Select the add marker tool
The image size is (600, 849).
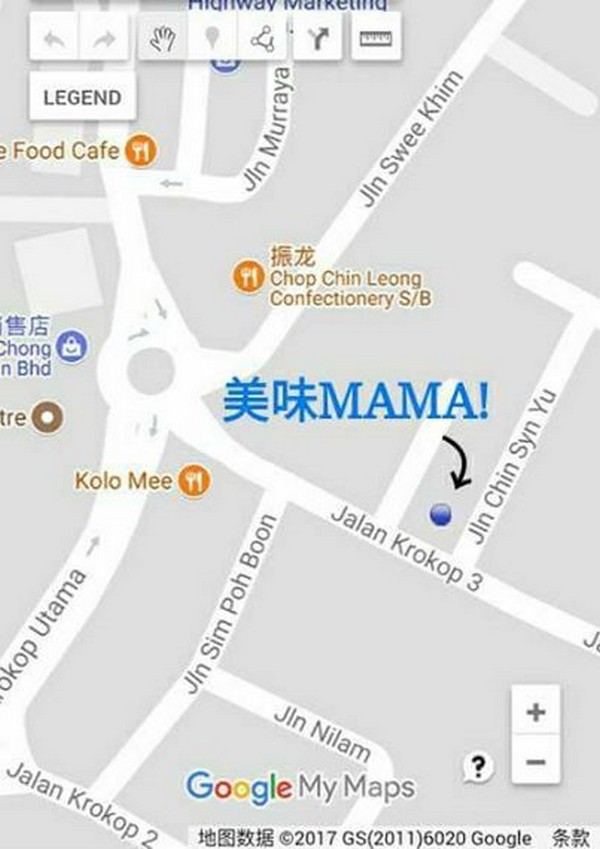[x=213, y=39]
